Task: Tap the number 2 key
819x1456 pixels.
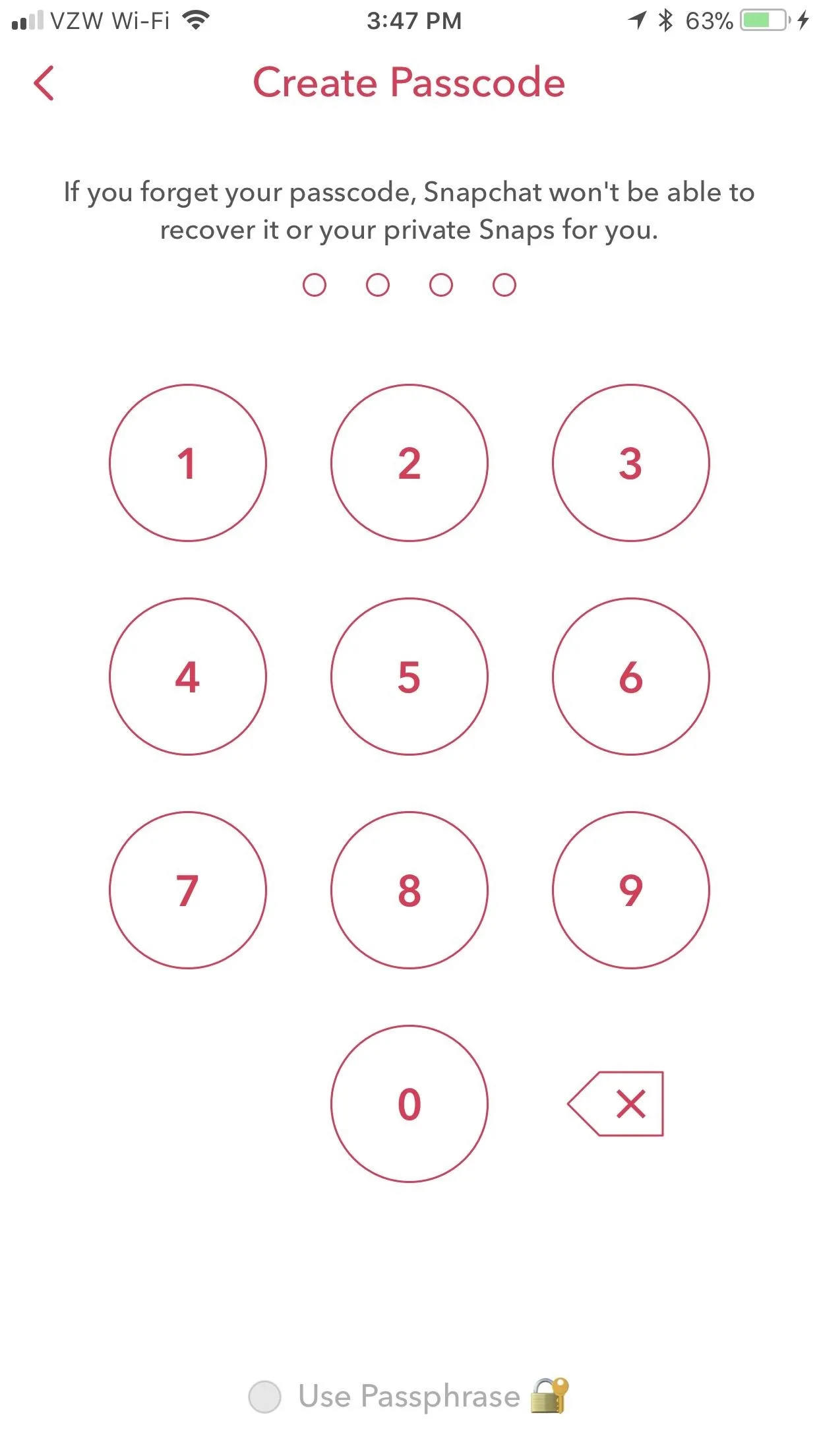Action: coord(409,463)
